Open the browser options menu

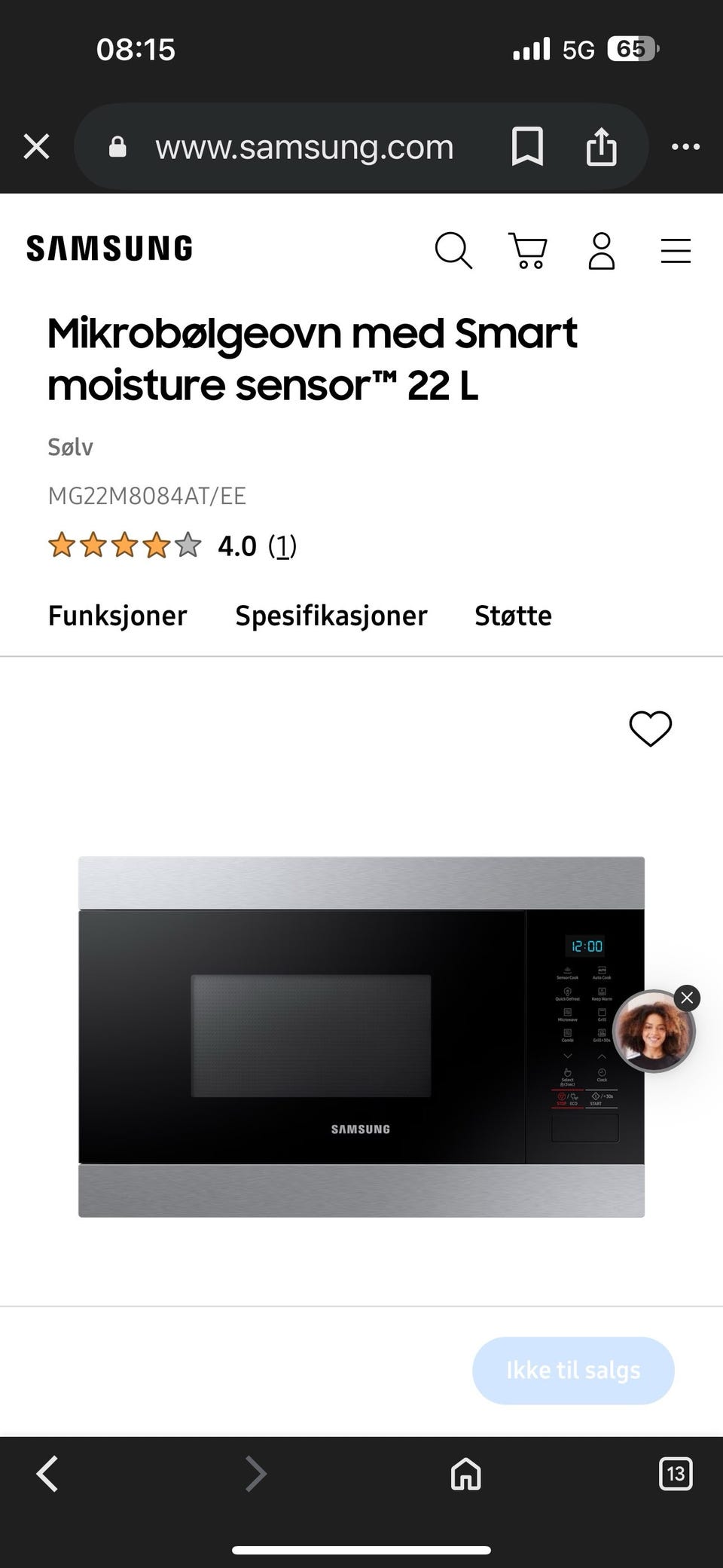coord(686,146)
